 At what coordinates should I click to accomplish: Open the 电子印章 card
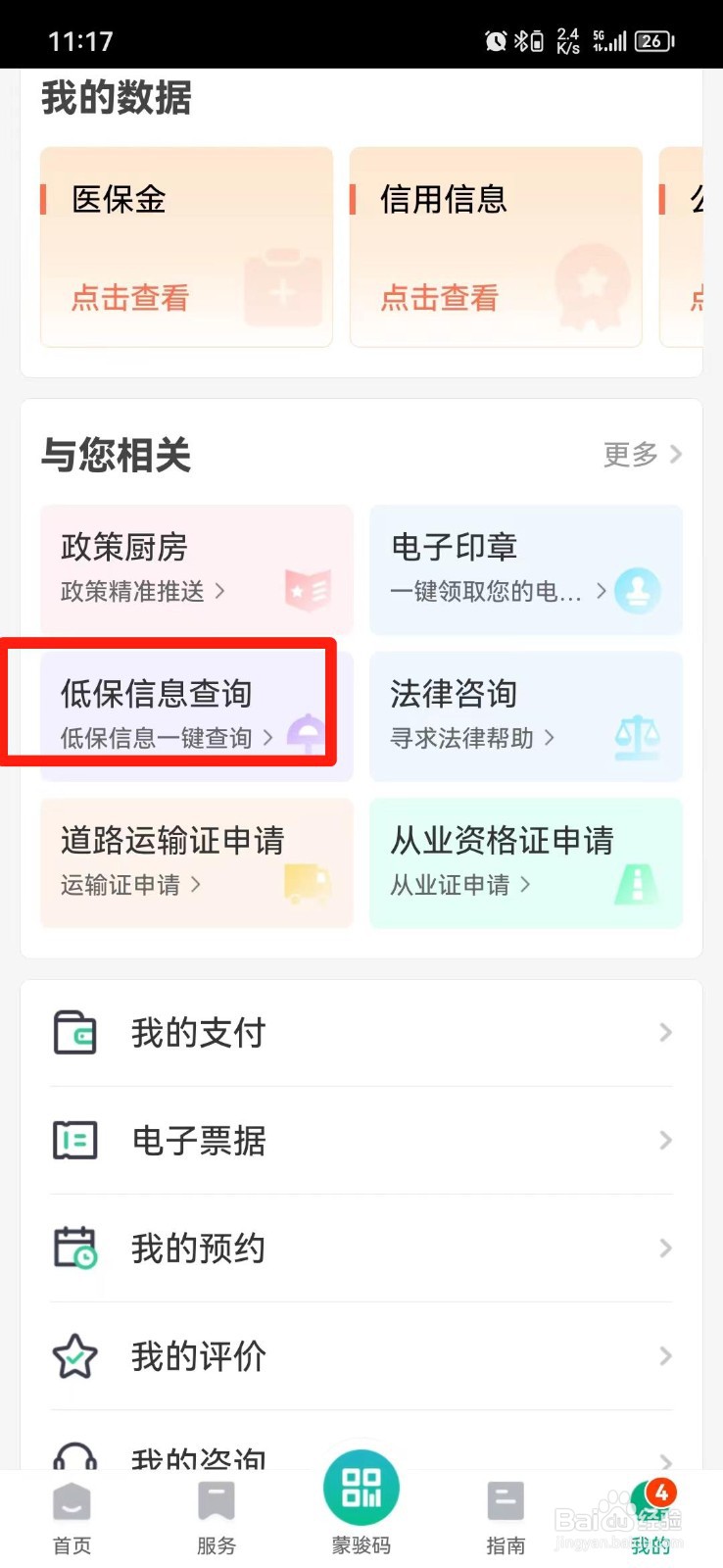tap(526, 569)
